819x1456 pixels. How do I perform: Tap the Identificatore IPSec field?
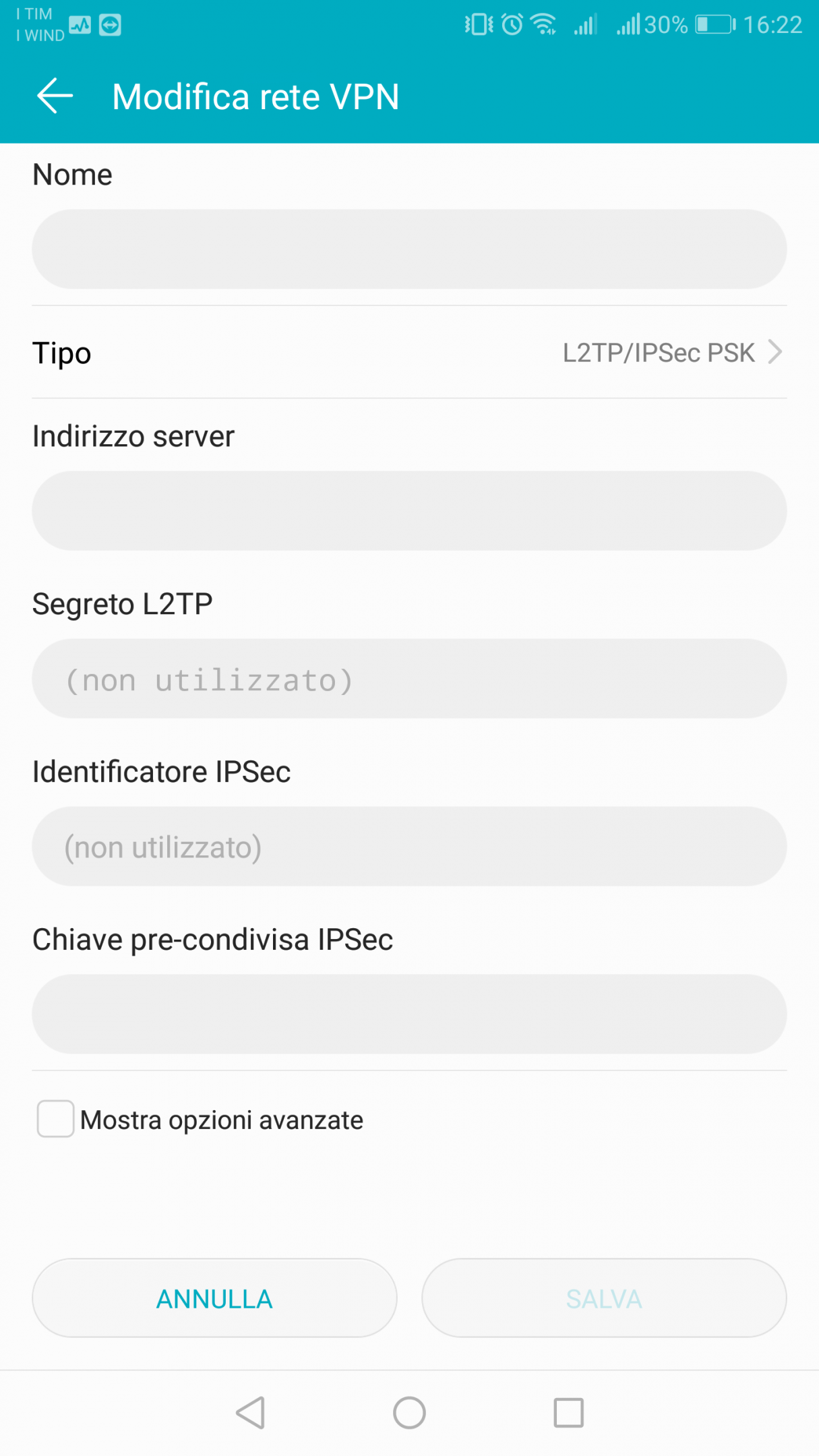[x=409, y=847]
